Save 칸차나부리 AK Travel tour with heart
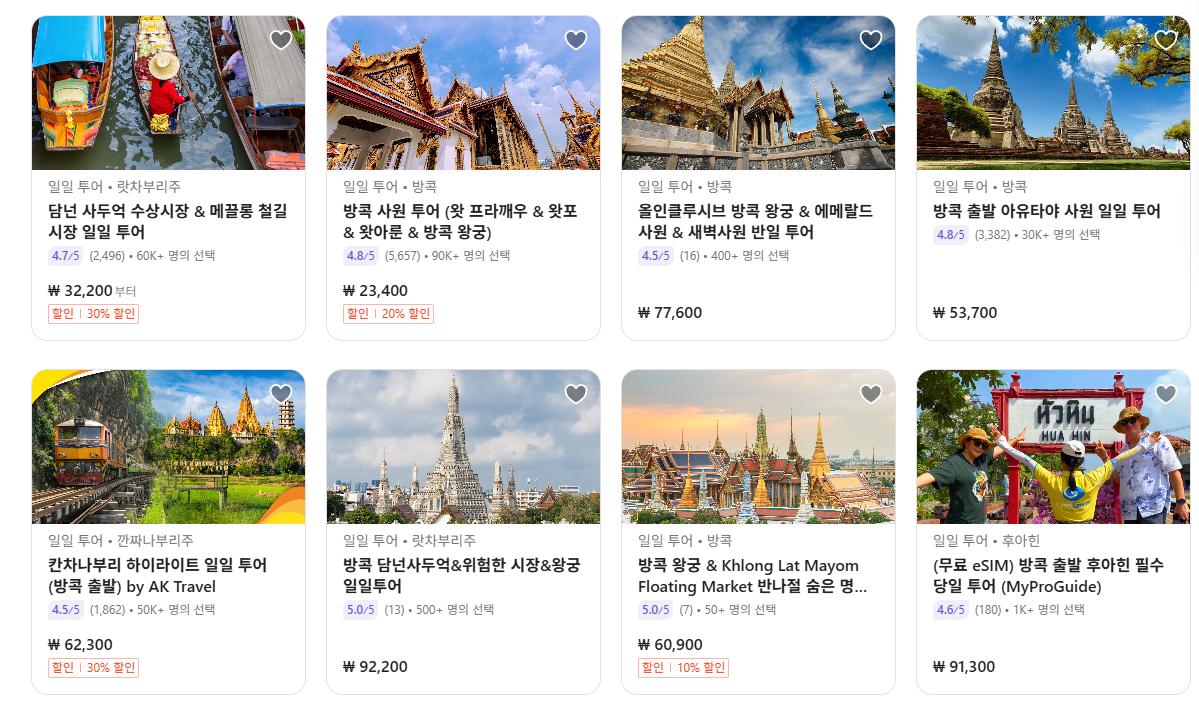The image size is (1199, 724). 281,394
